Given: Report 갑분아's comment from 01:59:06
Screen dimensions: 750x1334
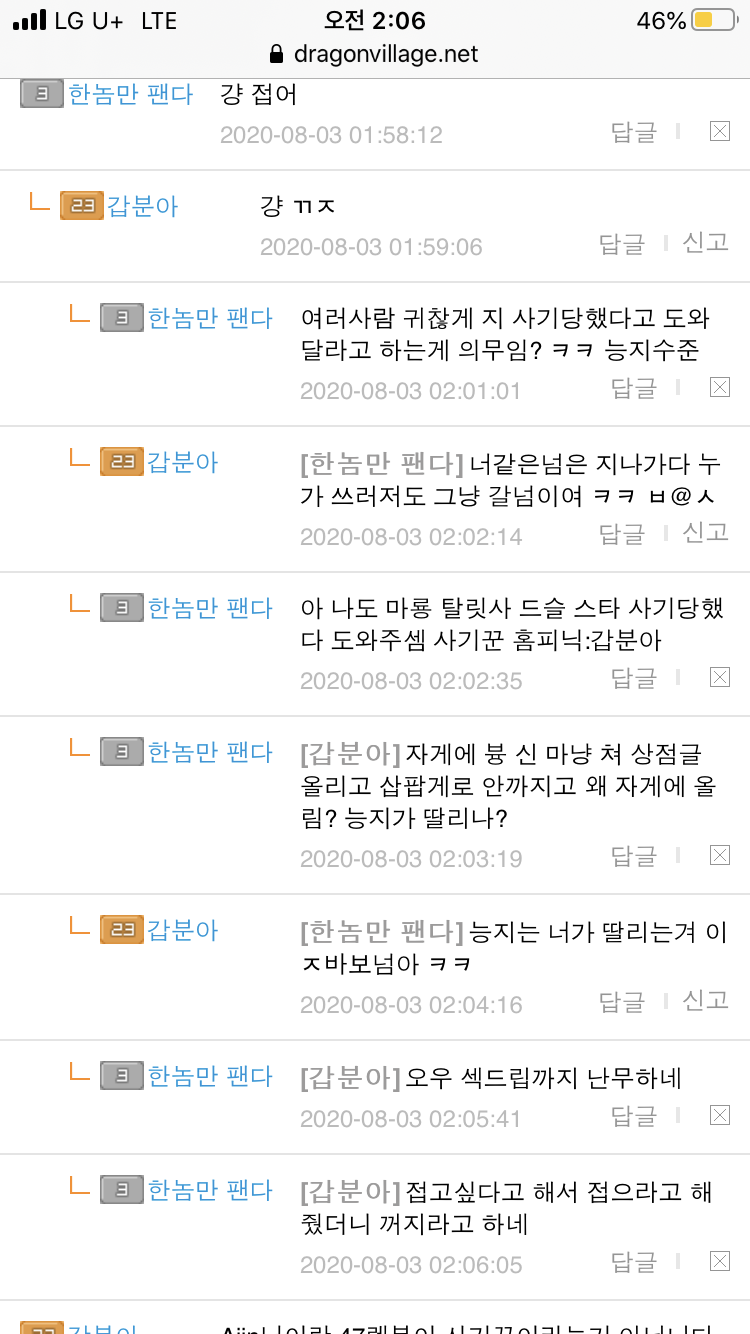Looking at the screenshot, I should point(705,242).
